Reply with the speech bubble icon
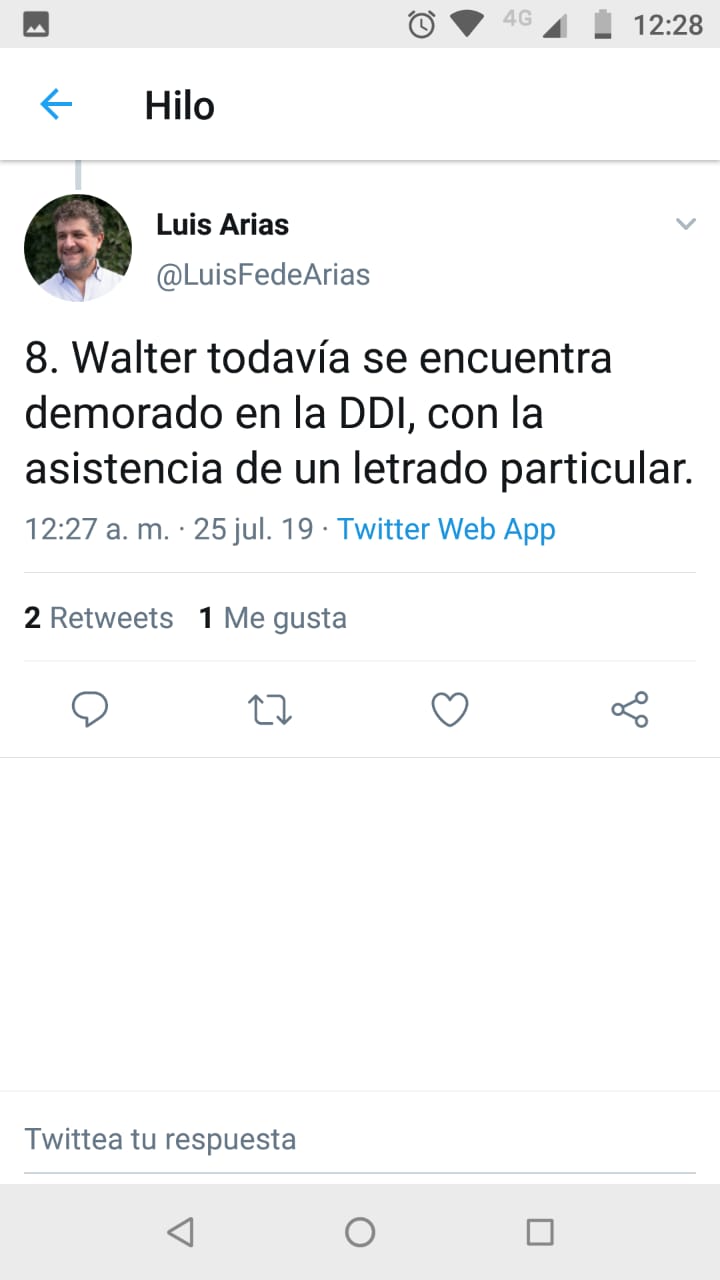 coord(90,710)
